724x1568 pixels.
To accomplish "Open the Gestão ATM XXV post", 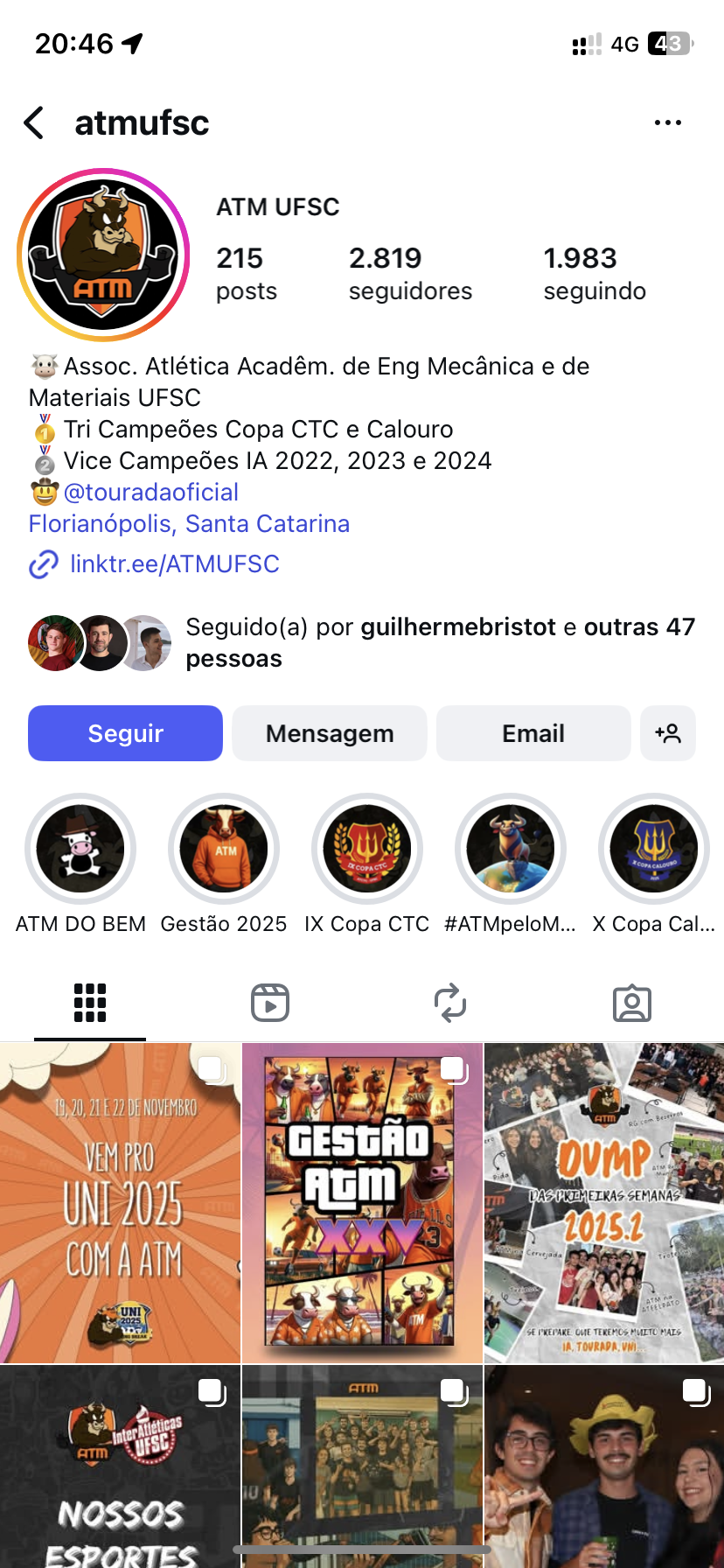I will [x=362, y=1202].
